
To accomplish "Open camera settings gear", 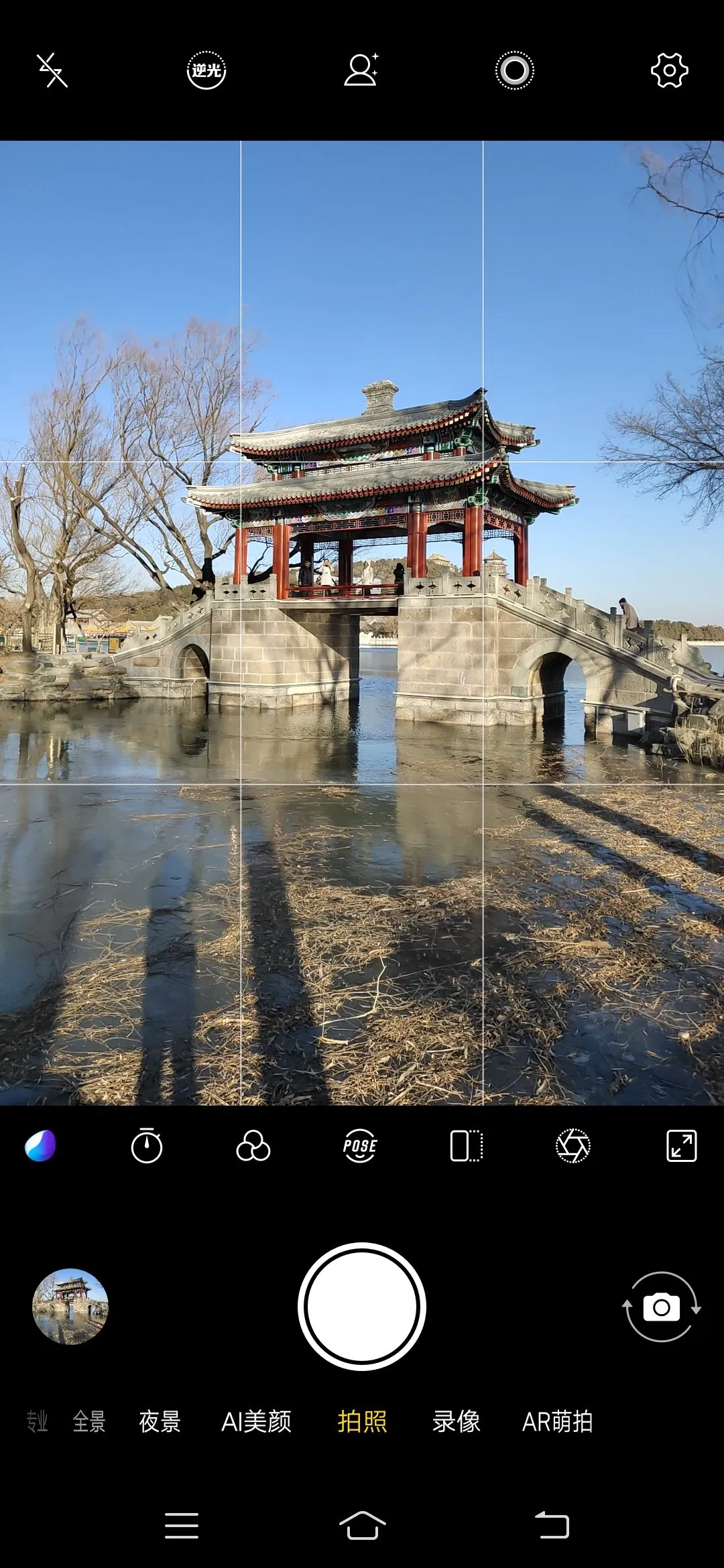I will tap(669, 70).
